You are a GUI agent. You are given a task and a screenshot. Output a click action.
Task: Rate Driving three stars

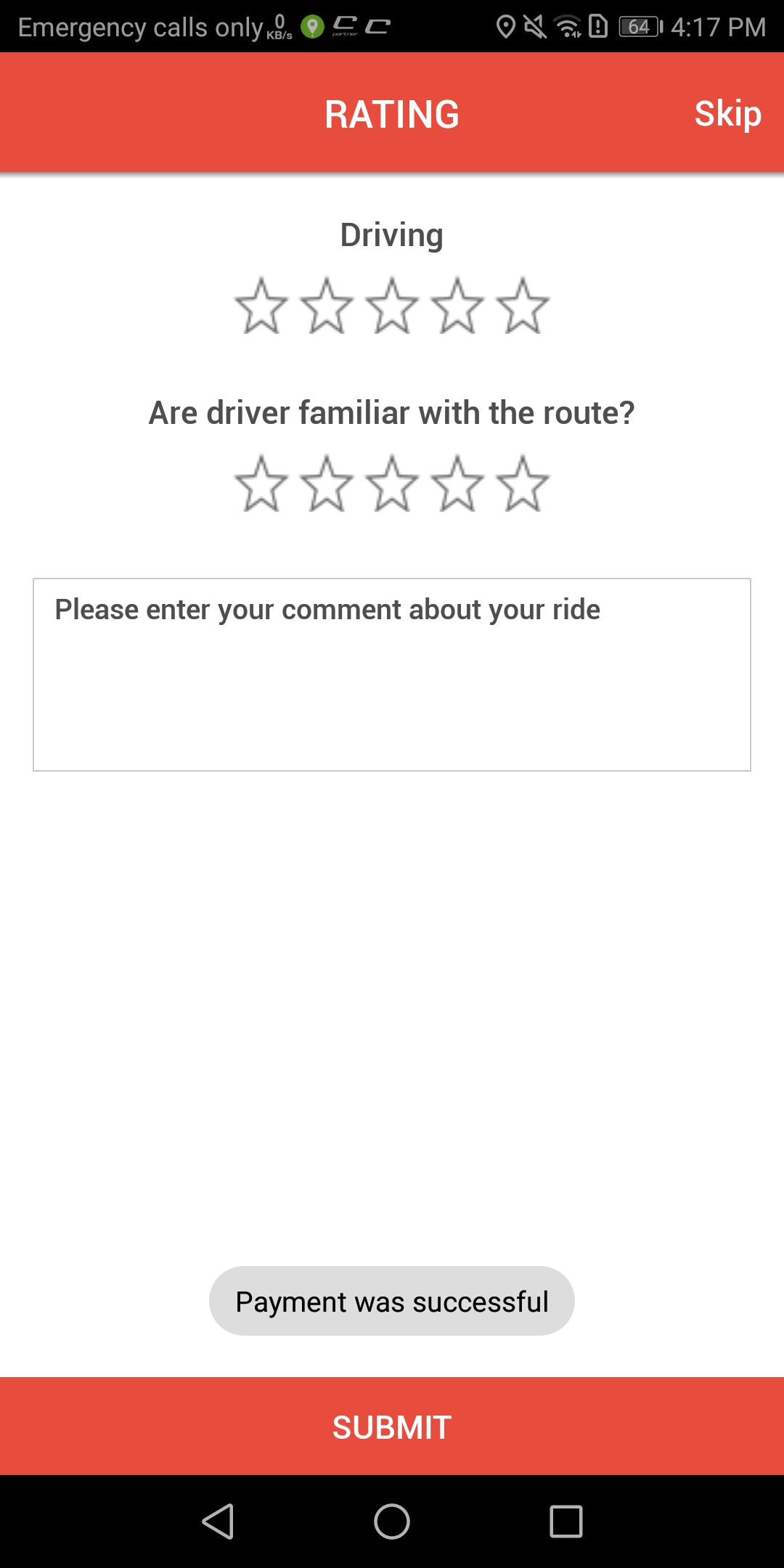click(x=392, y=306)
